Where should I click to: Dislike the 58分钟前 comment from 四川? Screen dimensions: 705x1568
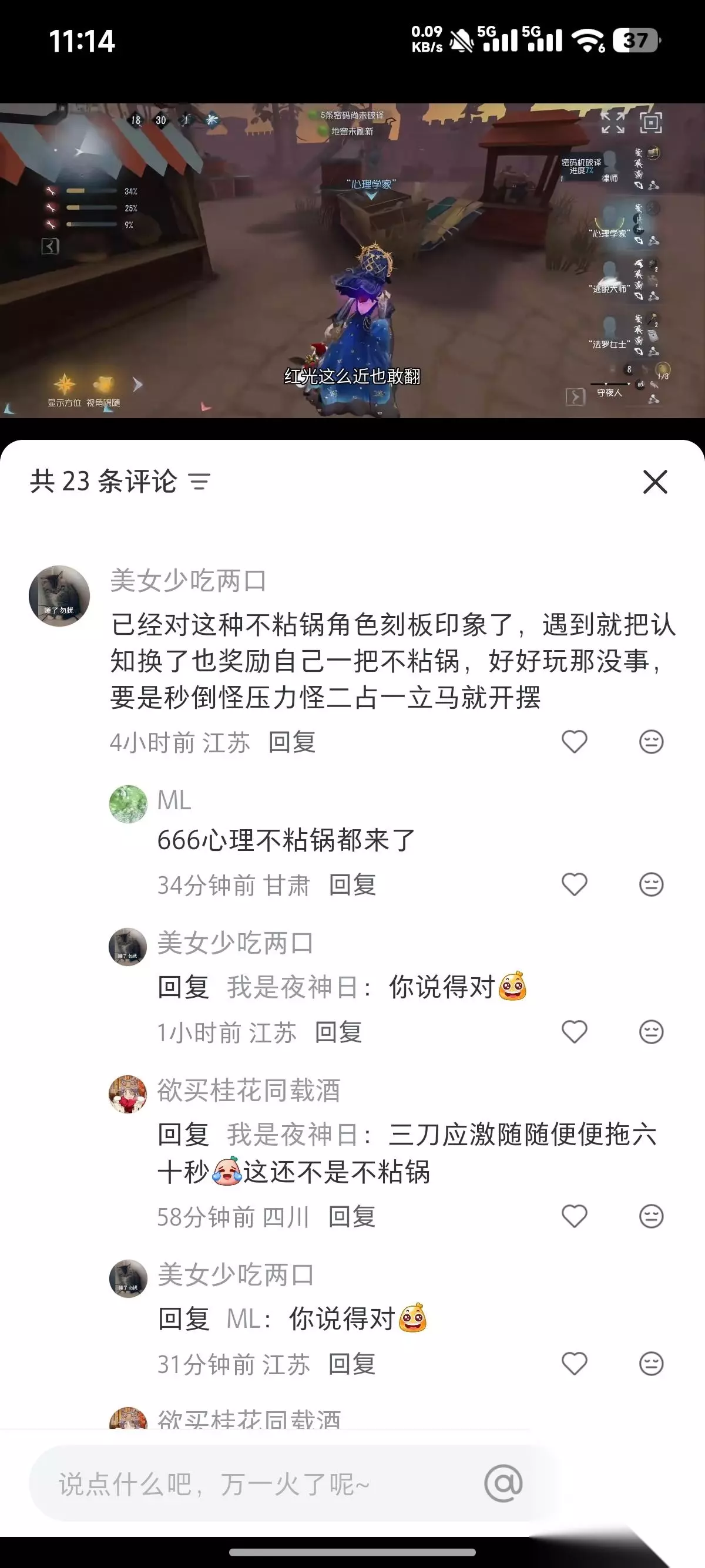tap(651, 1216)
